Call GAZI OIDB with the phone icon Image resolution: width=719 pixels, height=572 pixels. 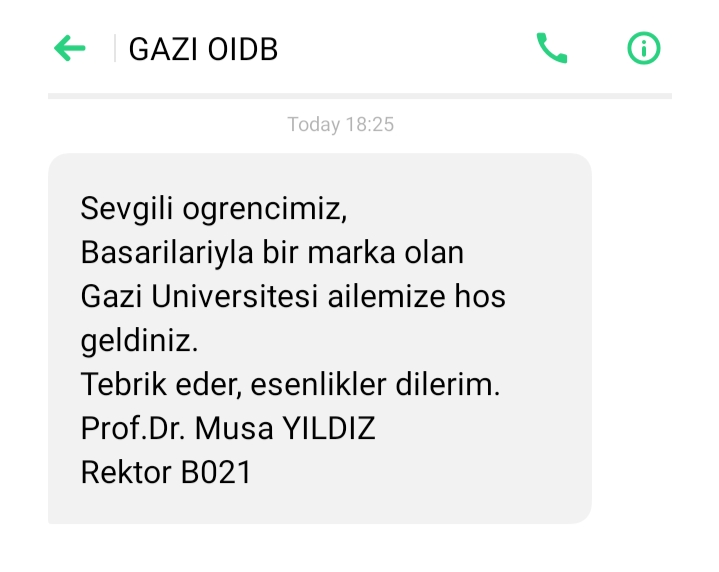tap(552, 48)
